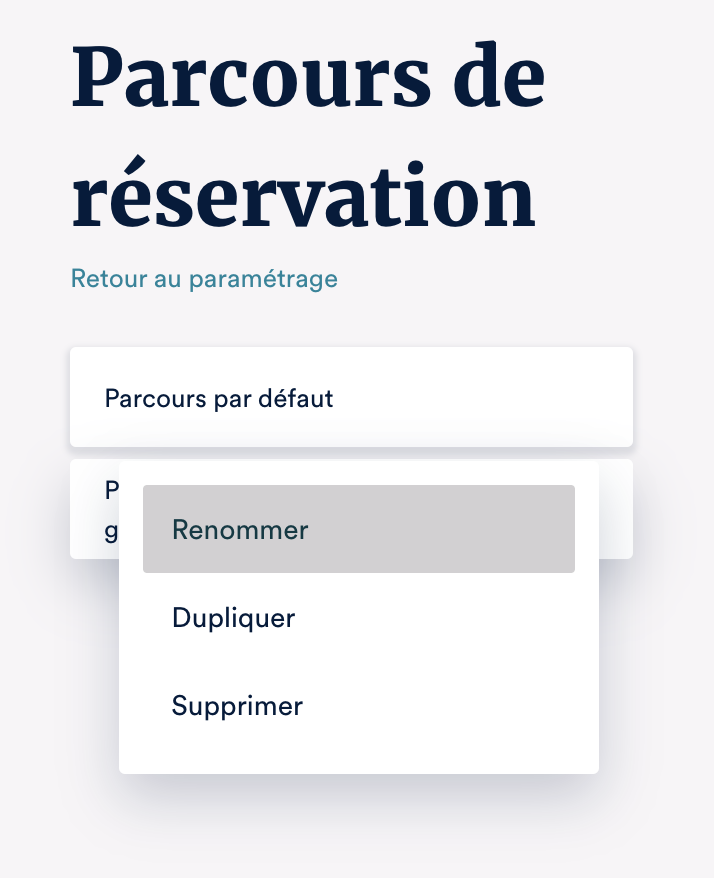Image resolution: width=714 pixels, height=878 pixels.
Task: Follow the Retour au paramétrage link
Action: click(204, 279)
